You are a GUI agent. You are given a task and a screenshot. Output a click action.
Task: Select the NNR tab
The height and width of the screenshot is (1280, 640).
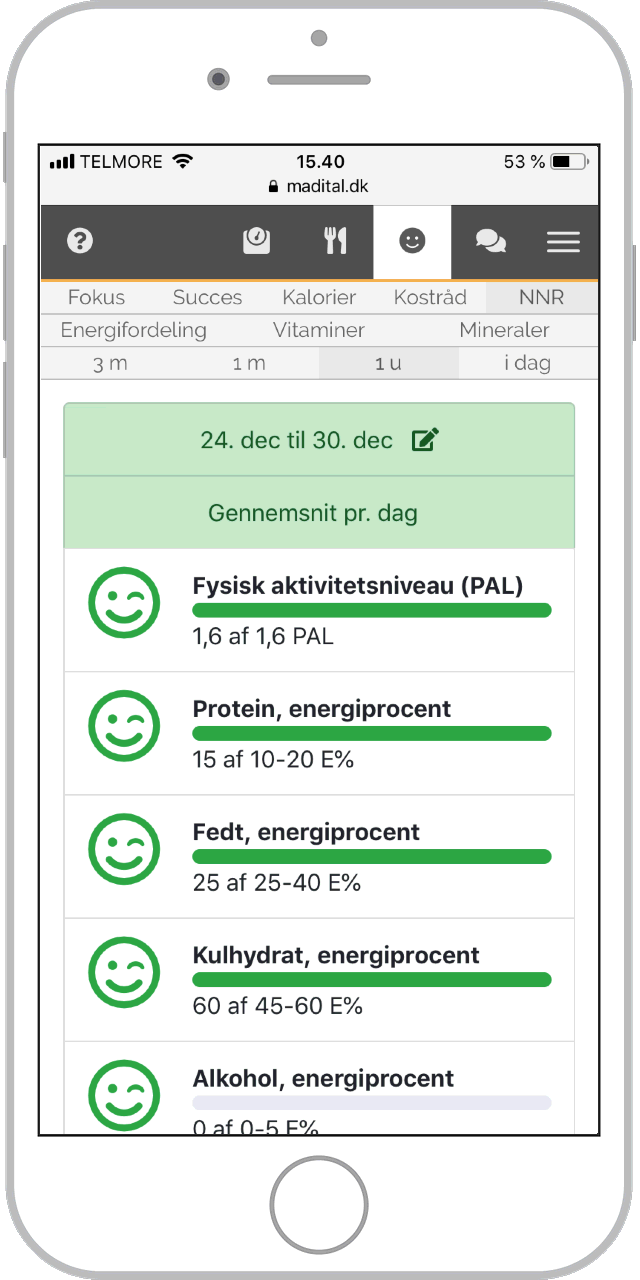point(541,297)
